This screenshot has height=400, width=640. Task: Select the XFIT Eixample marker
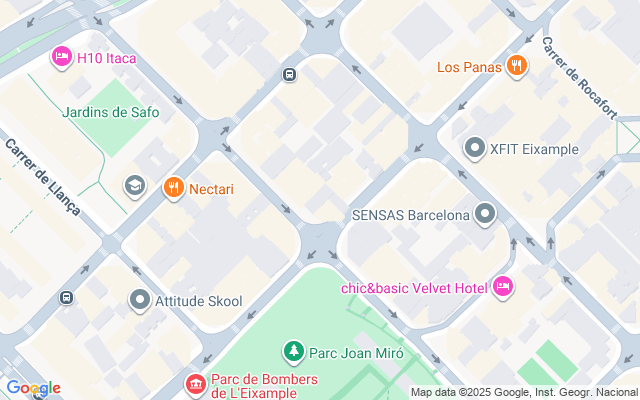475,149
